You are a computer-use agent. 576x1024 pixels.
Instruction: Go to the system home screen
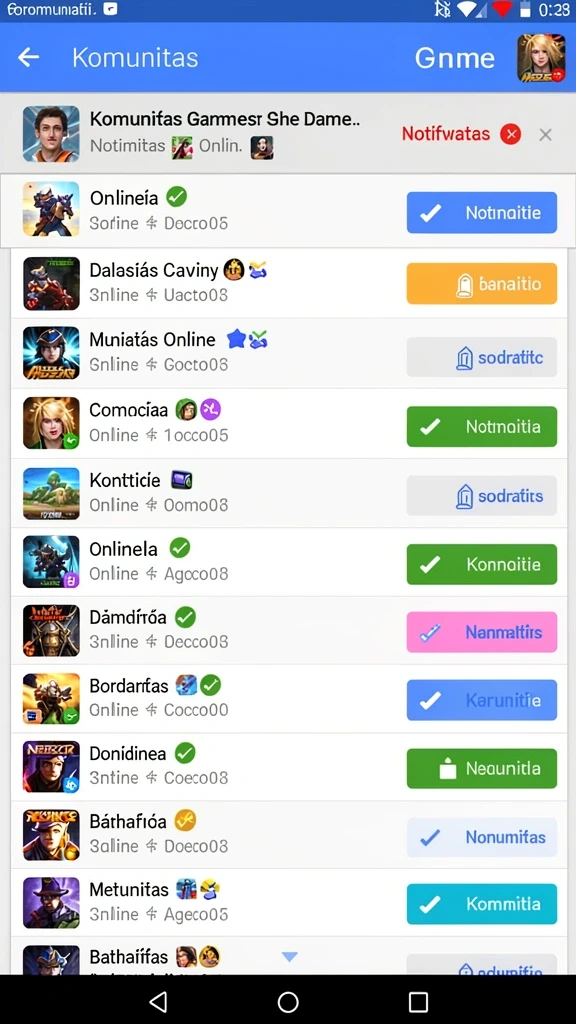[288, 1001]
